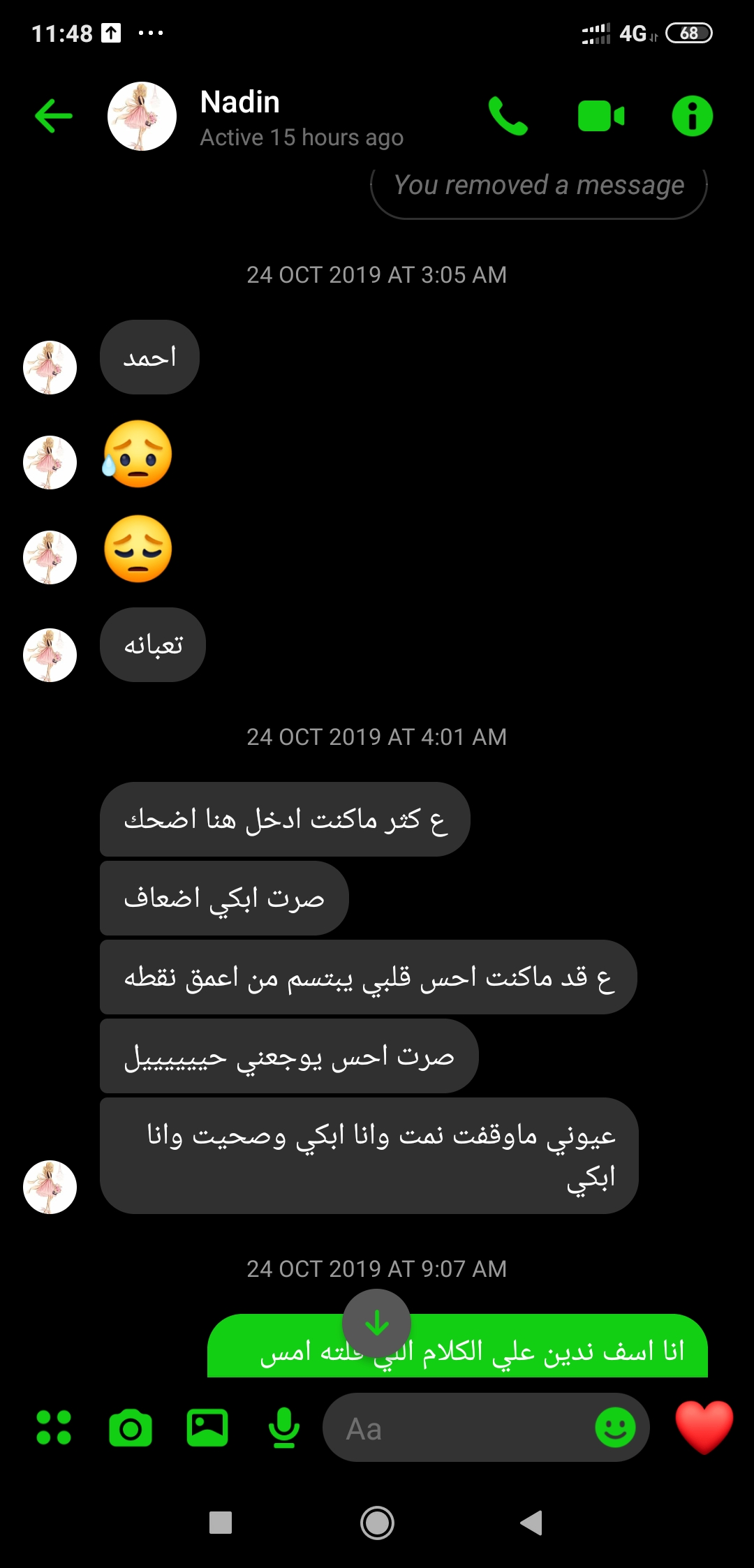Open Nadin's profile picture in header
754x1568 pixels.
tap(142, 116)
